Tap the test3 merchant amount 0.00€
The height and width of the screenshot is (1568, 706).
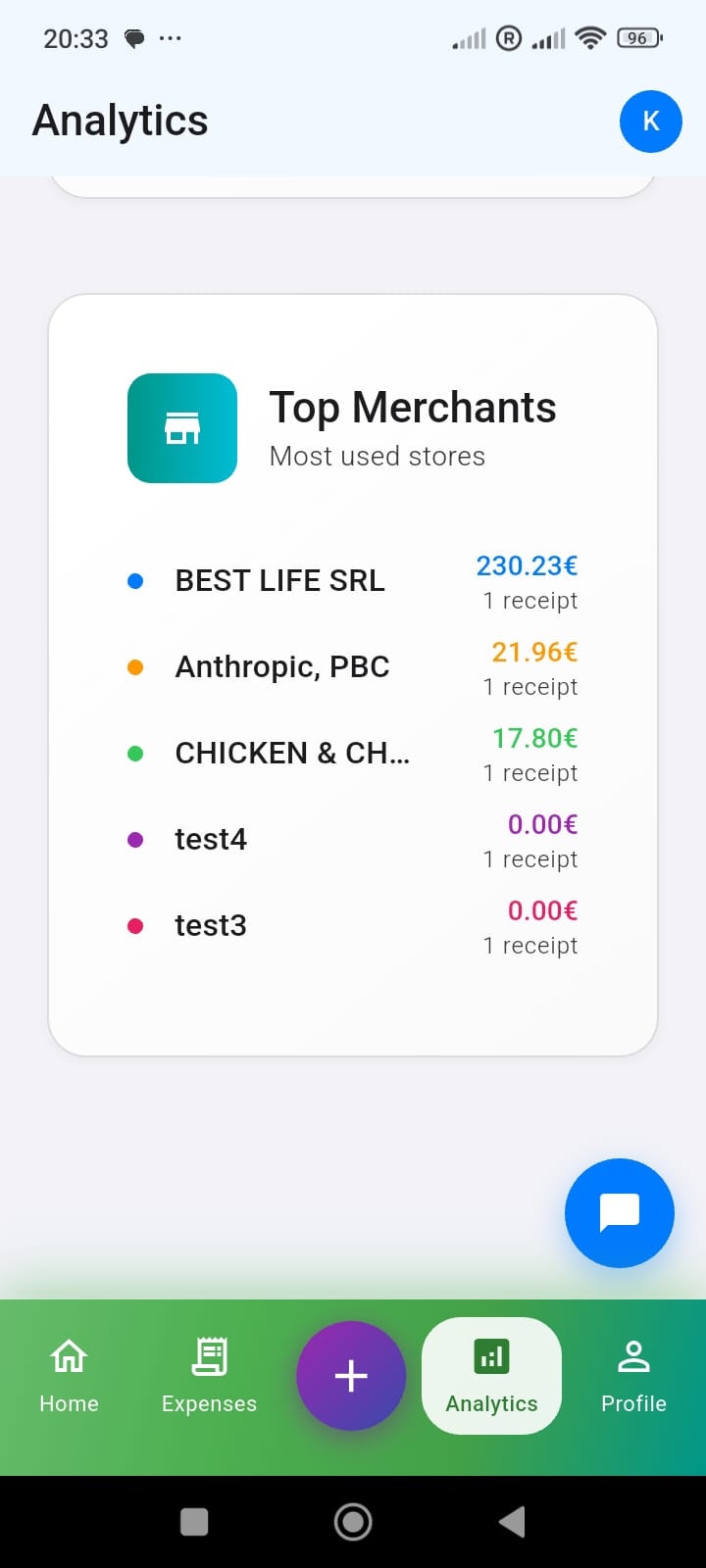pyautogui.click(x=542, y=910)
